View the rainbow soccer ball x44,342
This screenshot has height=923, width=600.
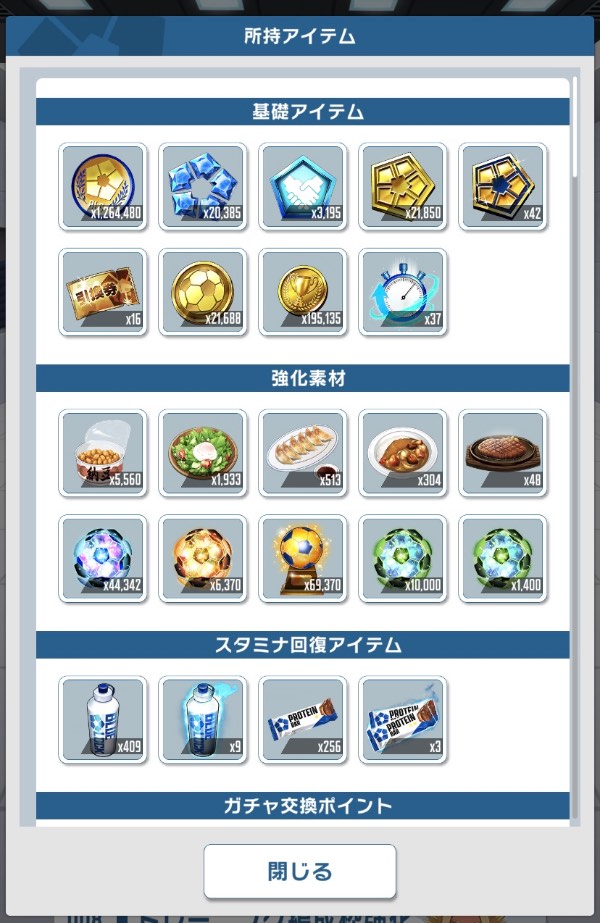click(x=103, y=558)
